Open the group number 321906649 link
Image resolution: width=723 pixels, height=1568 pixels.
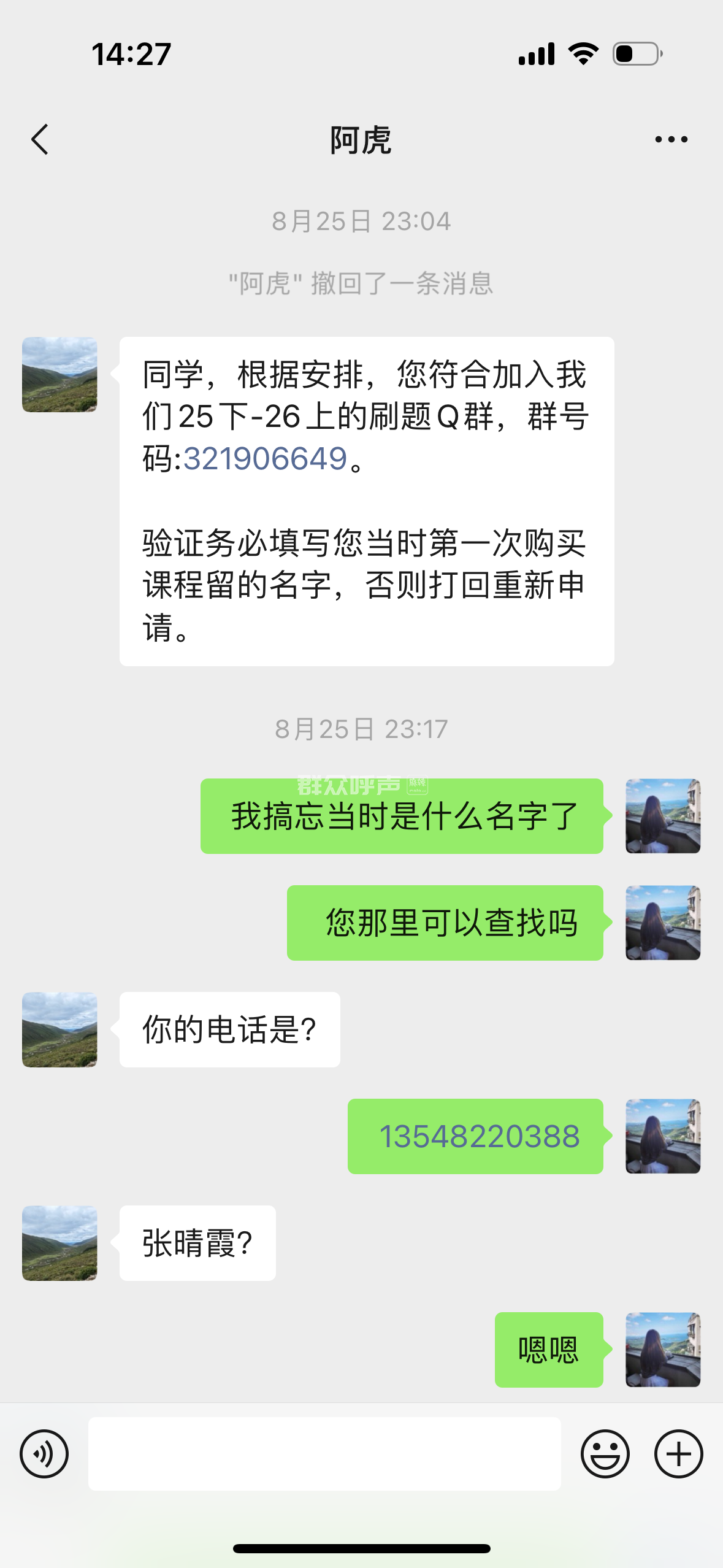click(x=265, y=458)
